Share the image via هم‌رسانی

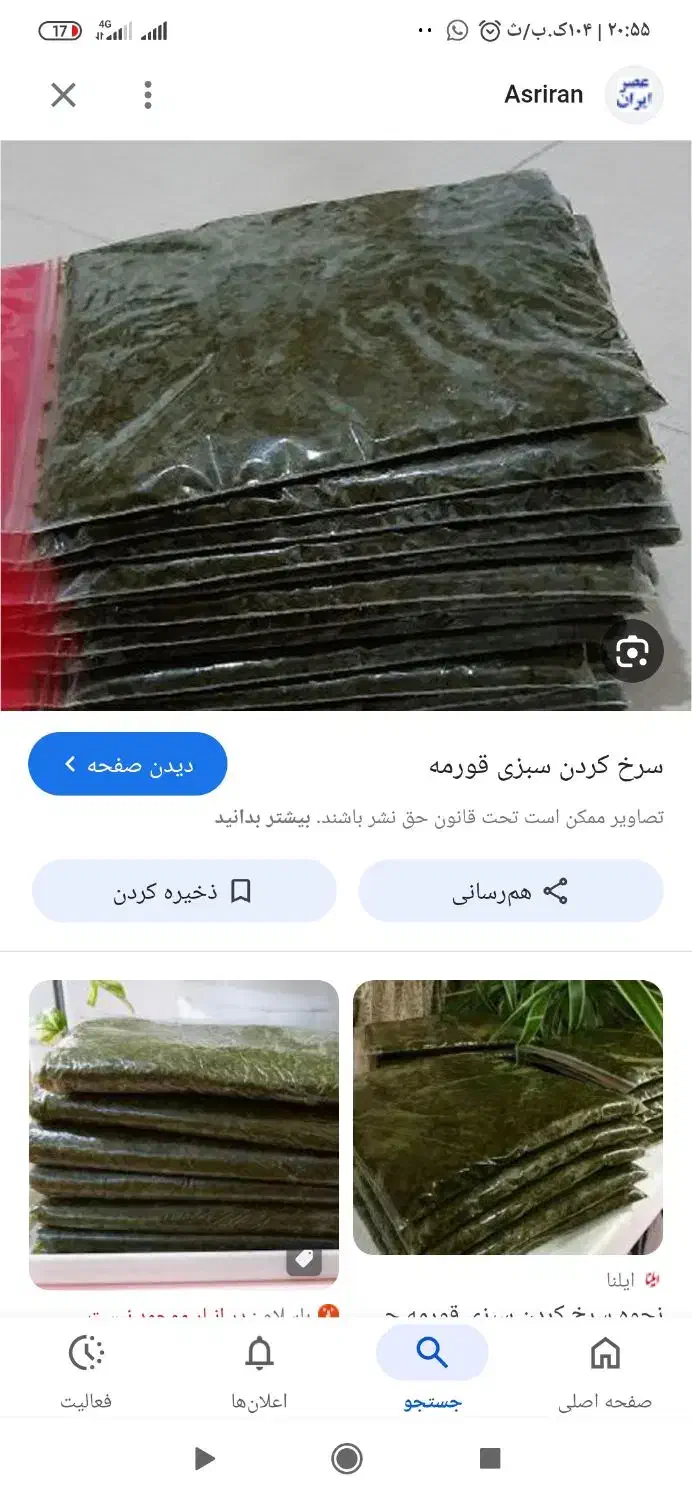pyautogui.click(x=510, y=891)
